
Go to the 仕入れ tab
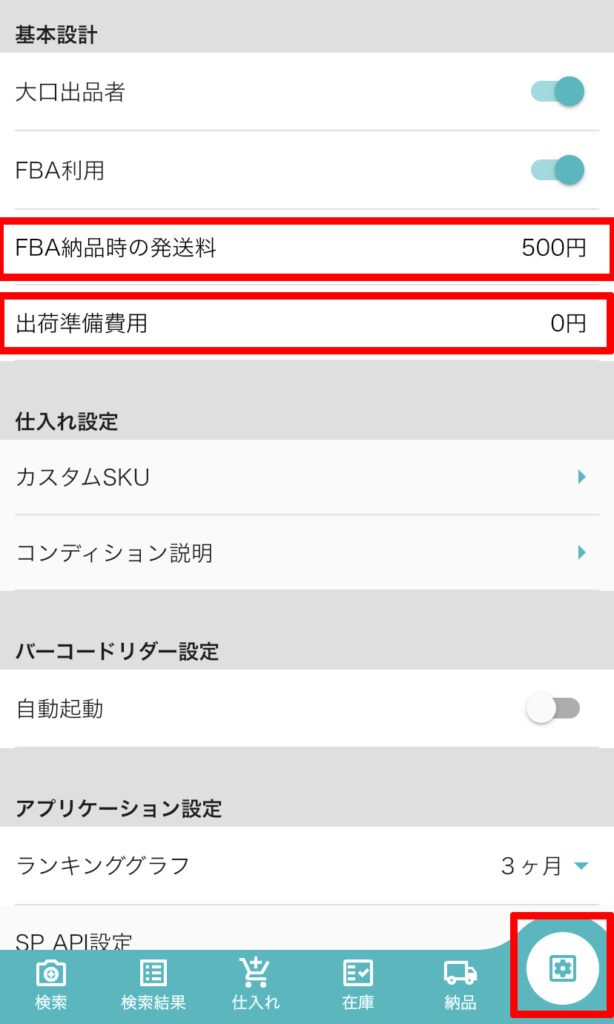(255, 984)
